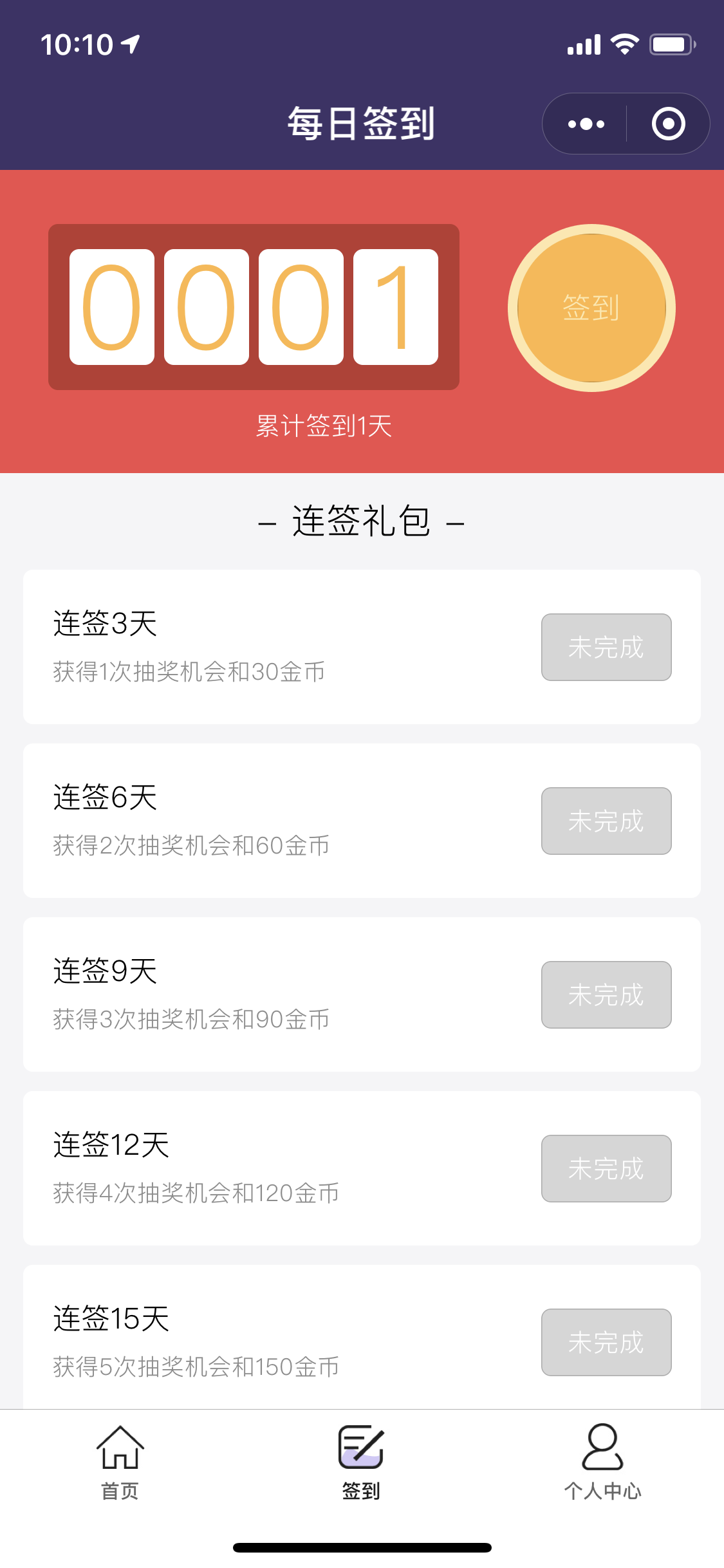724x1568 pixels.
Task: Tap 未完成 for the 连签12天 reward
Action: tap(606, 1168)
